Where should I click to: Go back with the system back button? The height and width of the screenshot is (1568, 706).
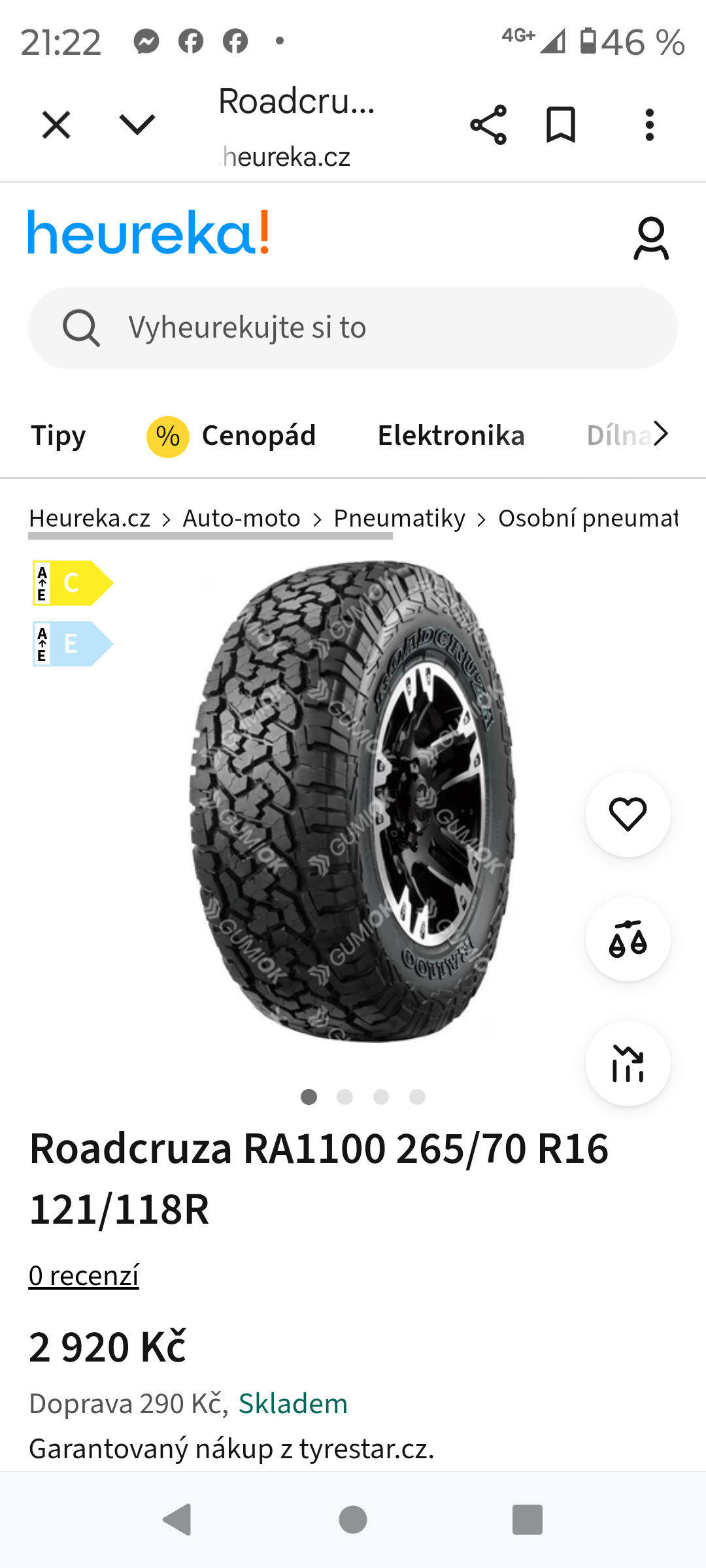point(177,1519)
